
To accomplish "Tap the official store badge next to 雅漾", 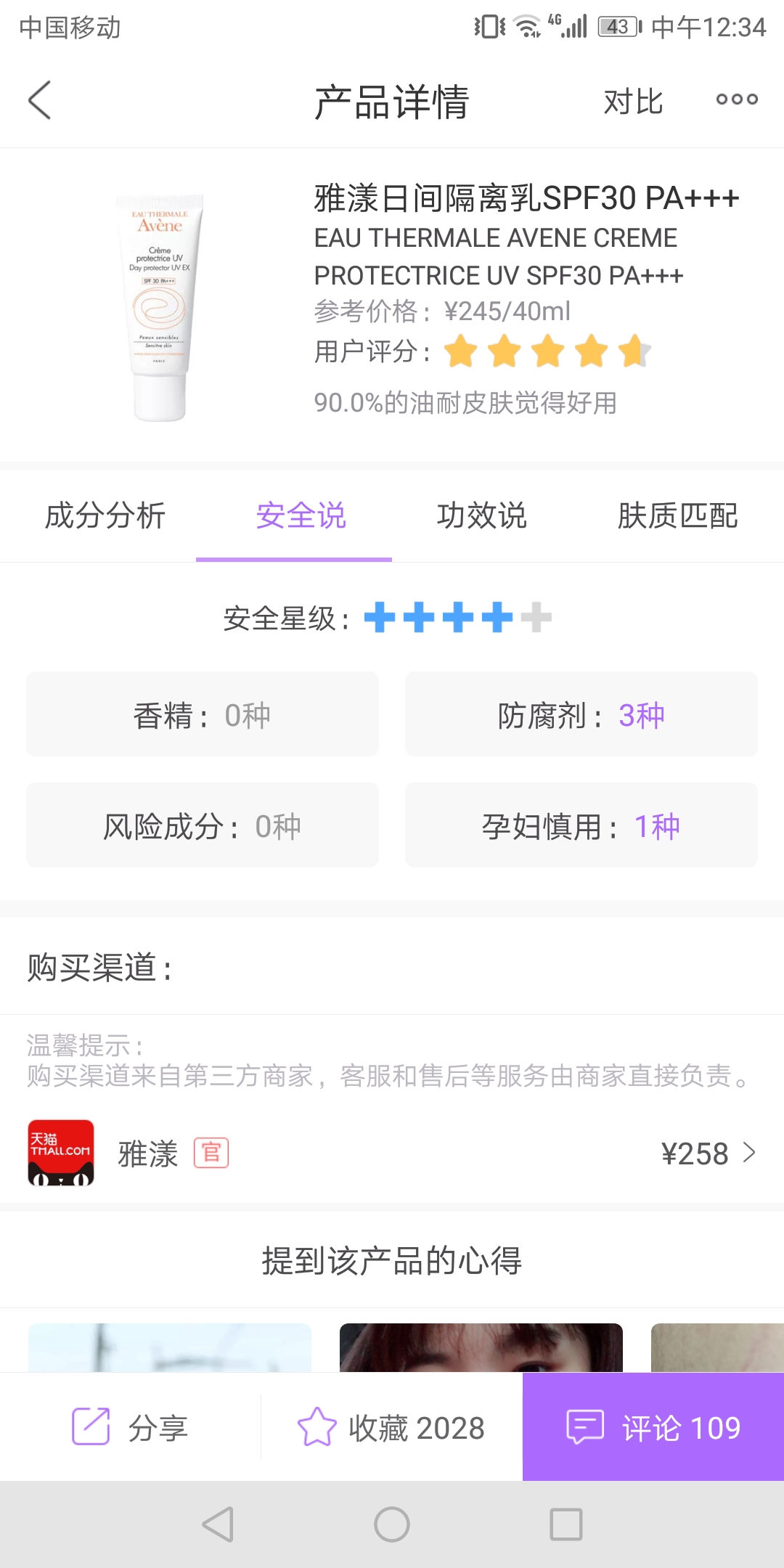I will 212,1153.
